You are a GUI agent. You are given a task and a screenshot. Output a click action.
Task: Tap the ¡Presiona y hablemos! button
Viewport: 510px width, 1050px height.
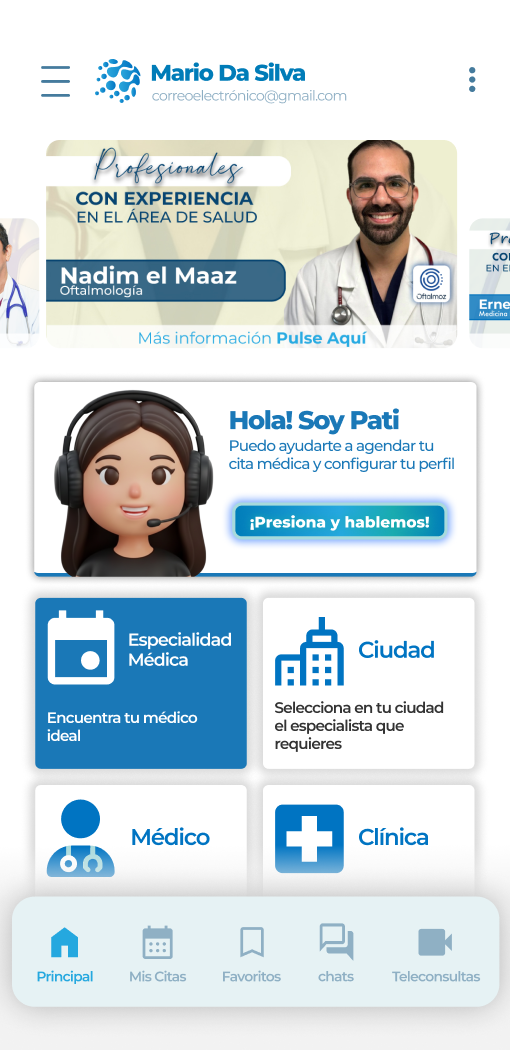coord(339,522)
